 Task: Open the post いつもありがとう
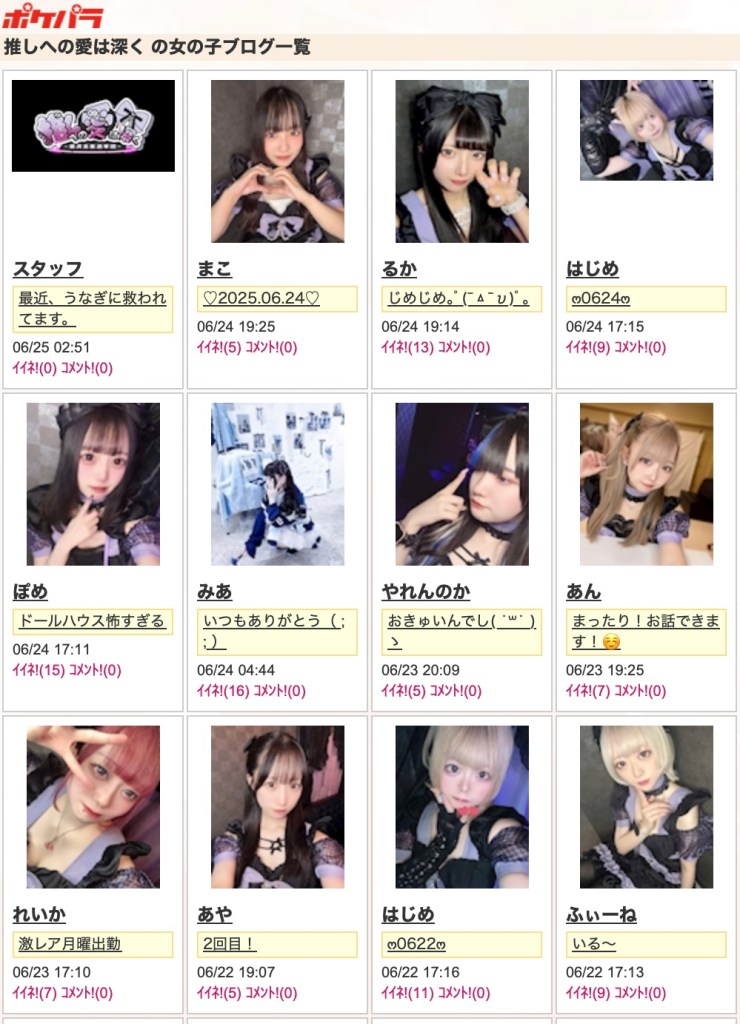coord(275,631)
